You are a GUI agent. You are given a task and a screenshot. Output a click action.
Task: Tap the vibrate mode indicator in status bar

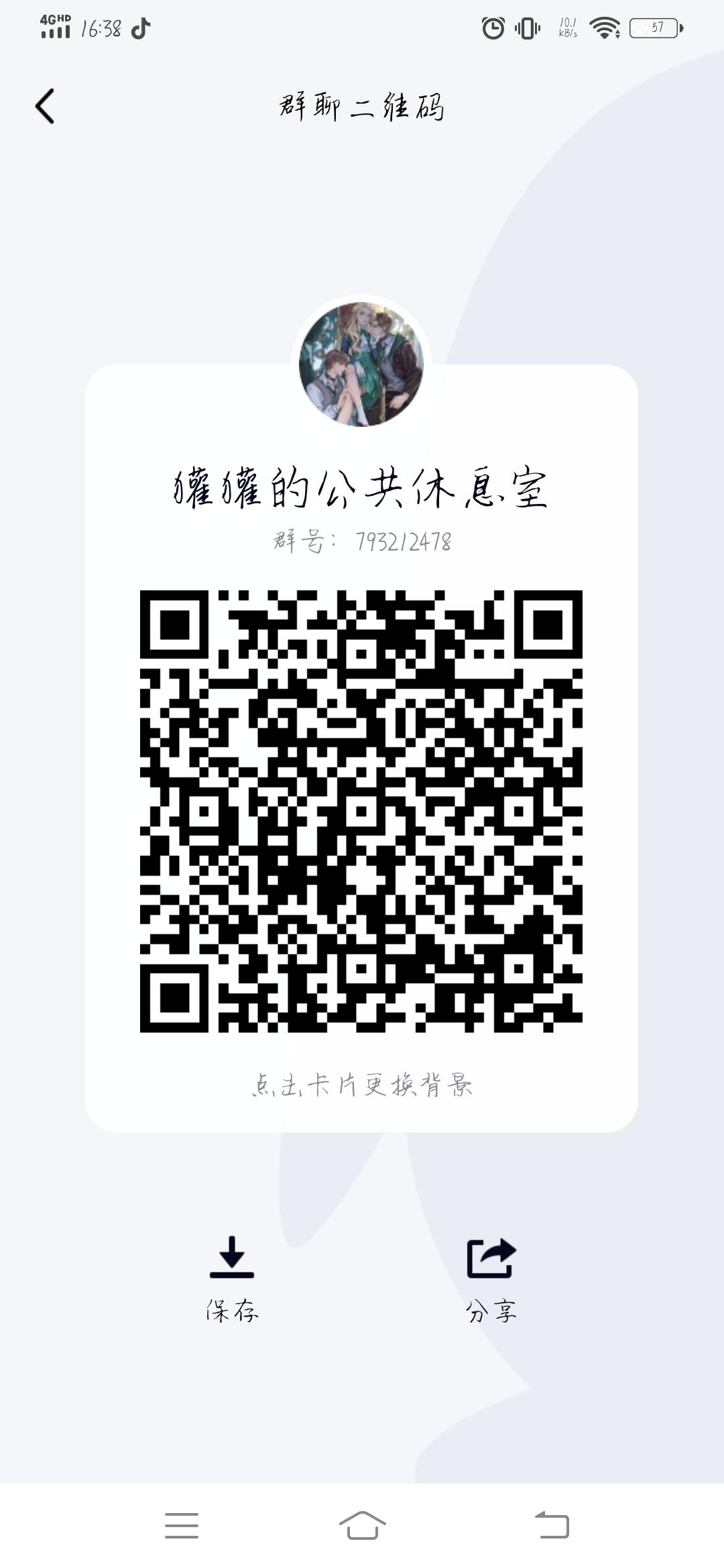coord(527,29)
